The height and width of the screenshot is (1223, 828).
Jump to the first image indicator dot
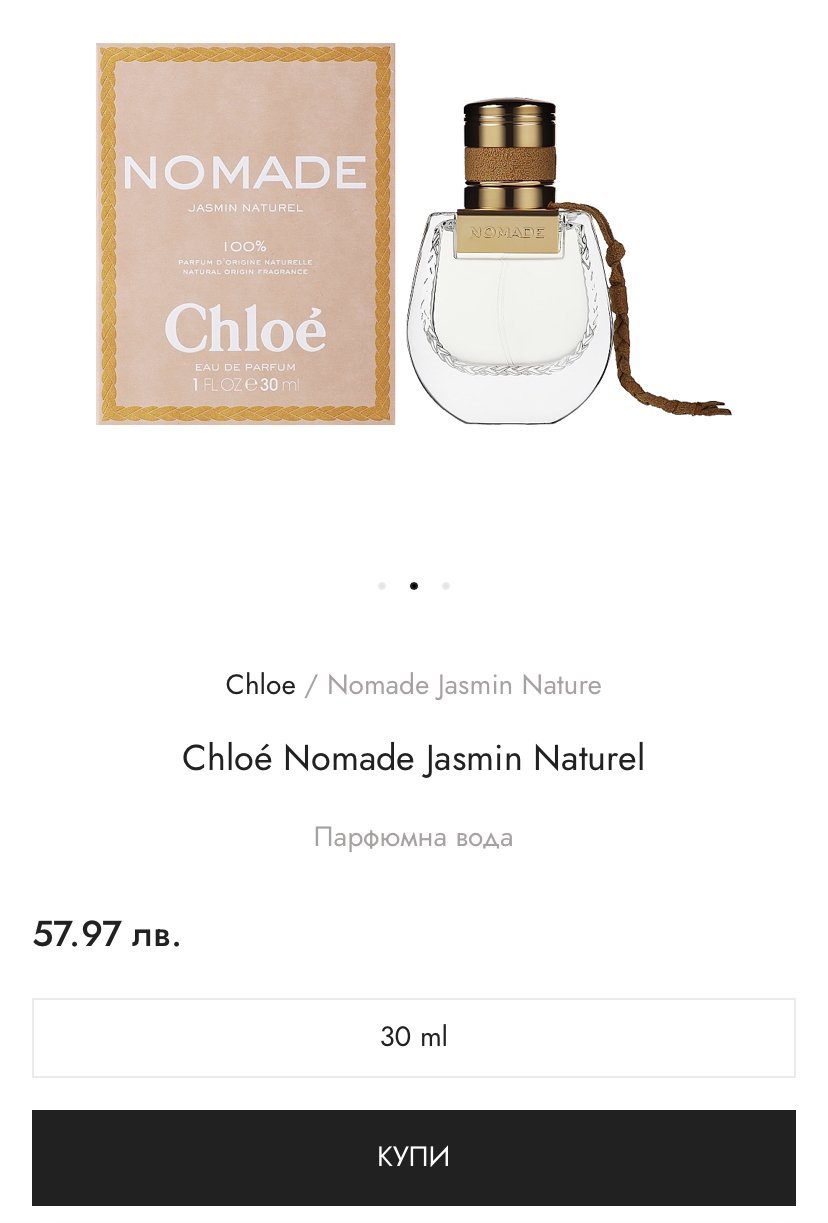382,586
